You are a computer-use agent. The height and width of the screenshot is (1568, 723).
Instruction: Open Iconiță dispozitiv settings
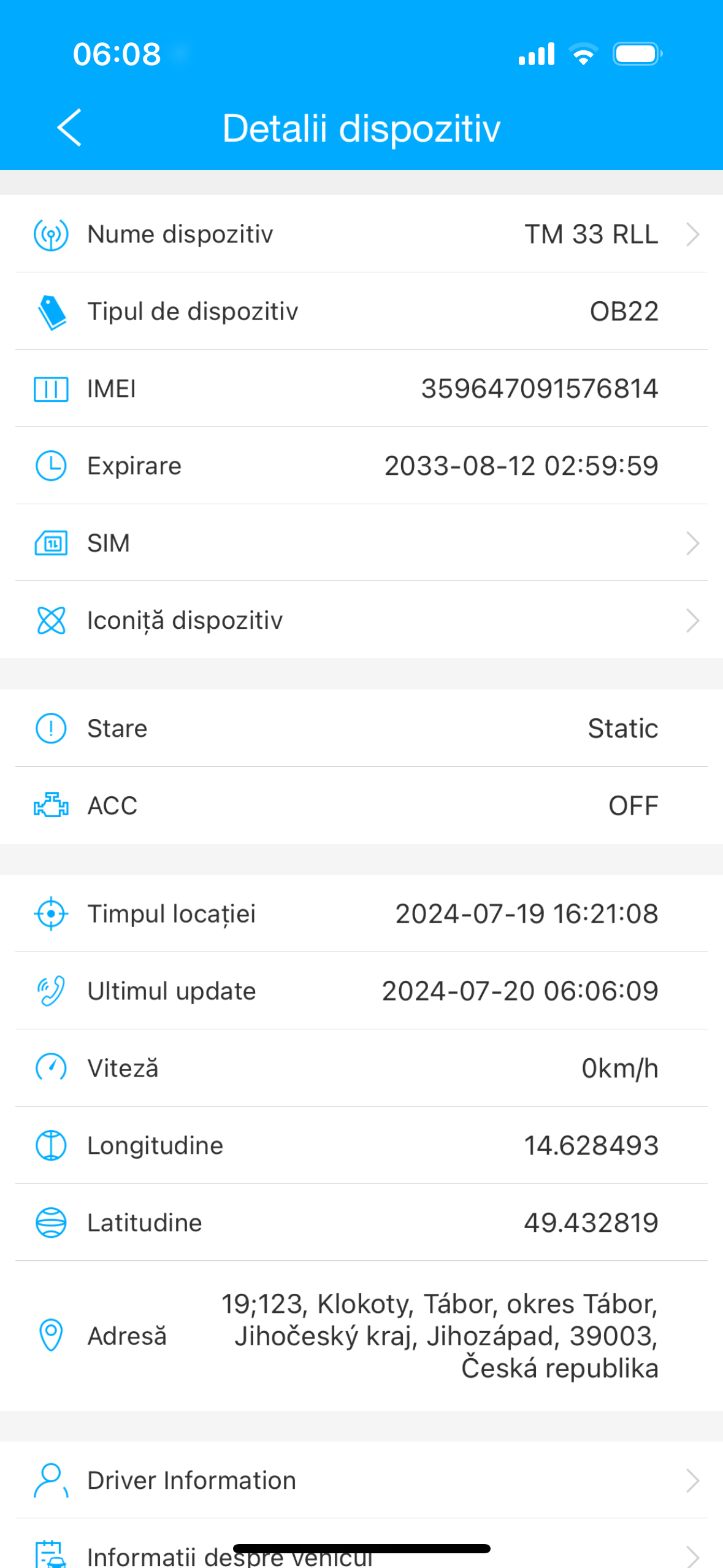point(361,620)
